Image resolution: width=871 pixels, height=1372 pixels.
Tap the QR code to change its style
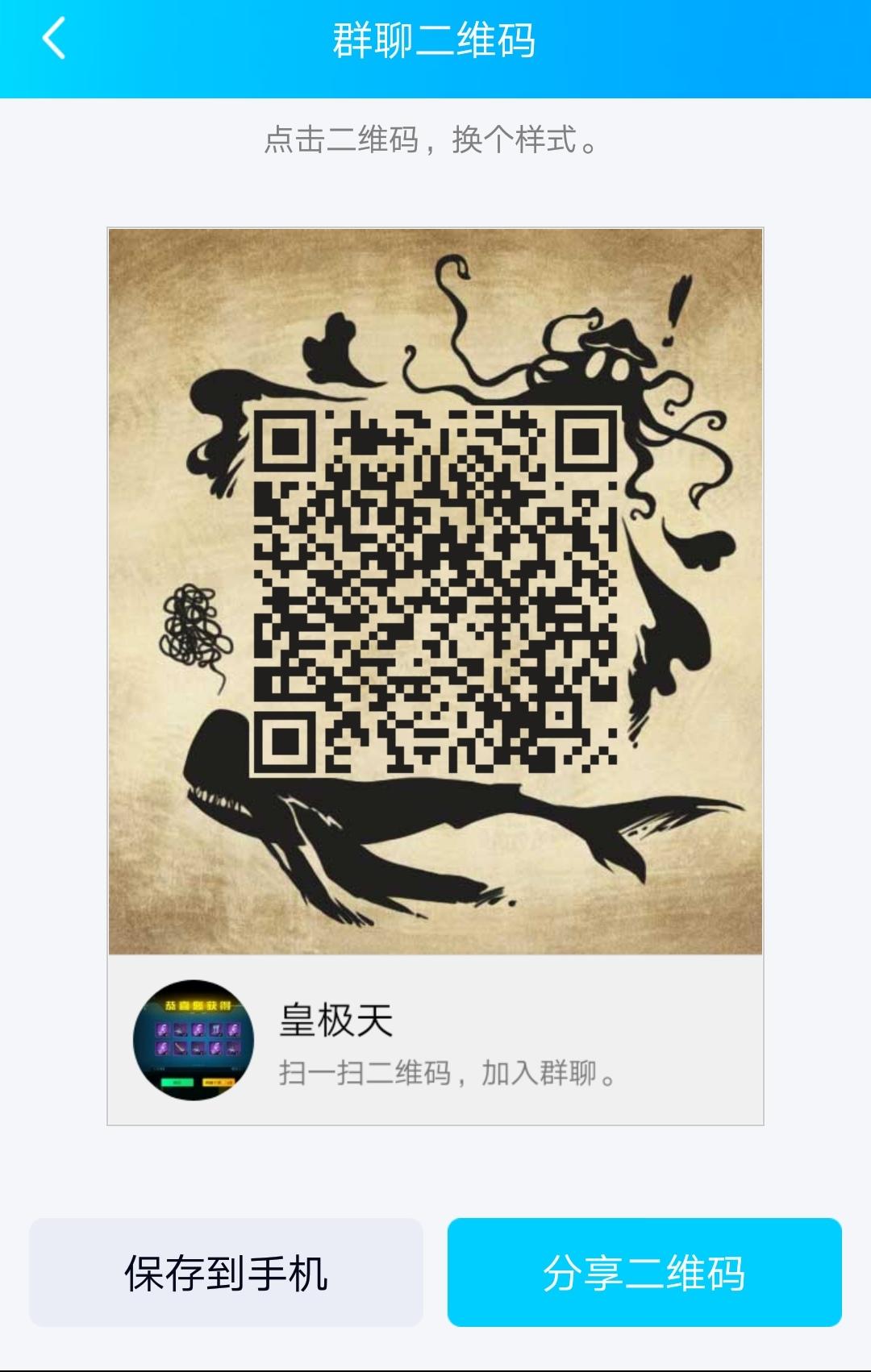[435, 588]
